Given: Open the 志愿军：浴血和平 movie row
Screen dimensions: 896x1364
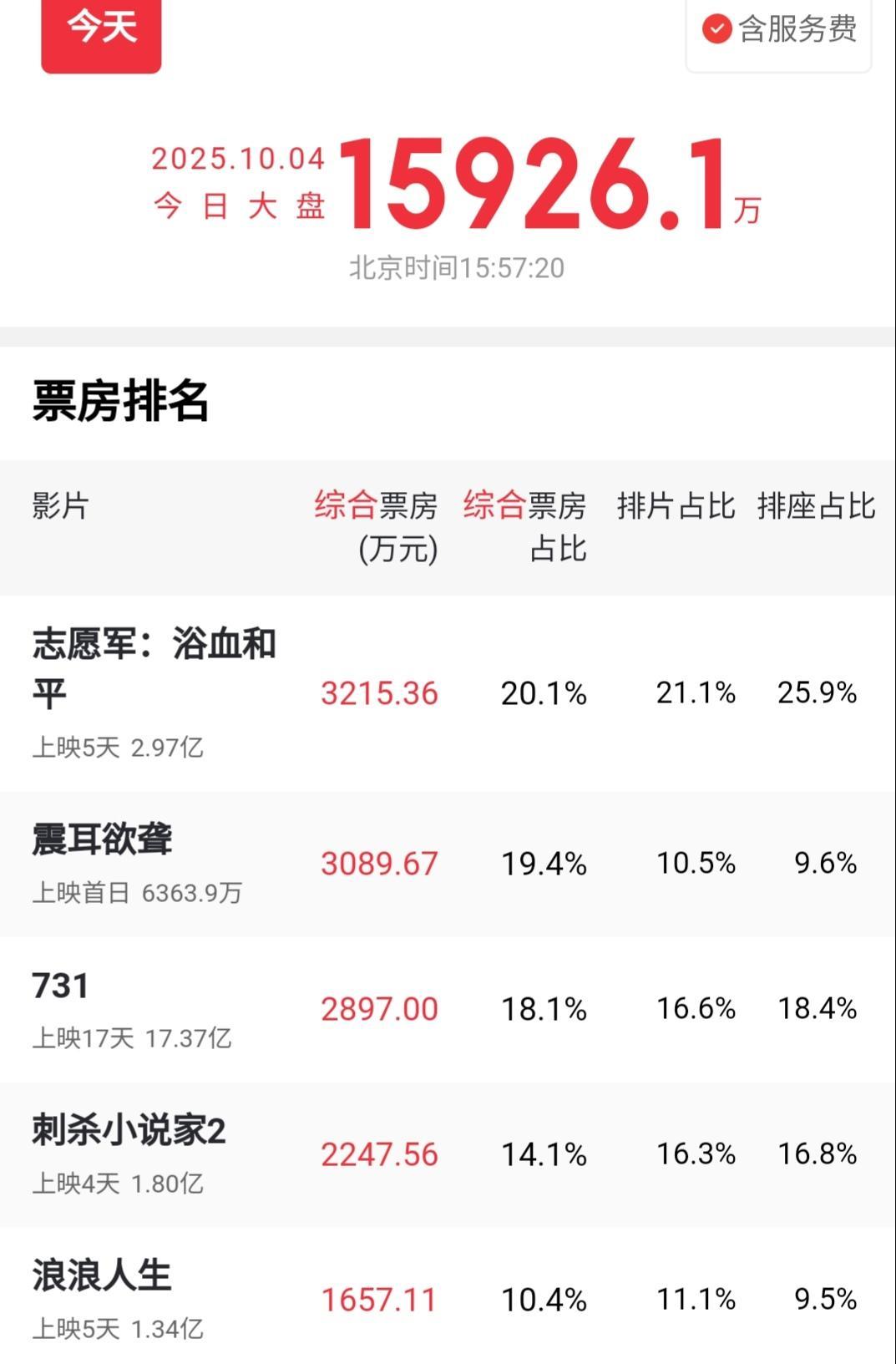Looking at the screenshot, I should [x=448, y=693].
